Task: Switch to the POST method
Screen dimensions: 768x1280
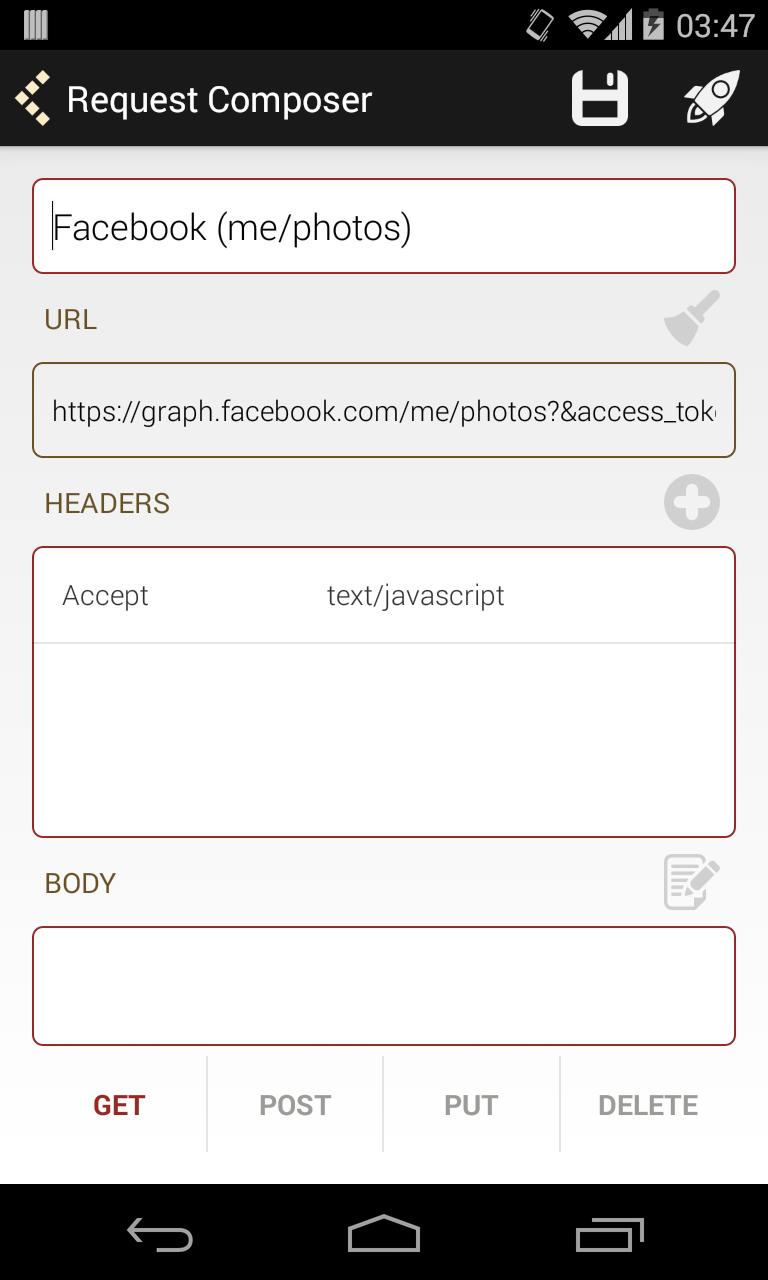Action: (x=295, y=1105)
